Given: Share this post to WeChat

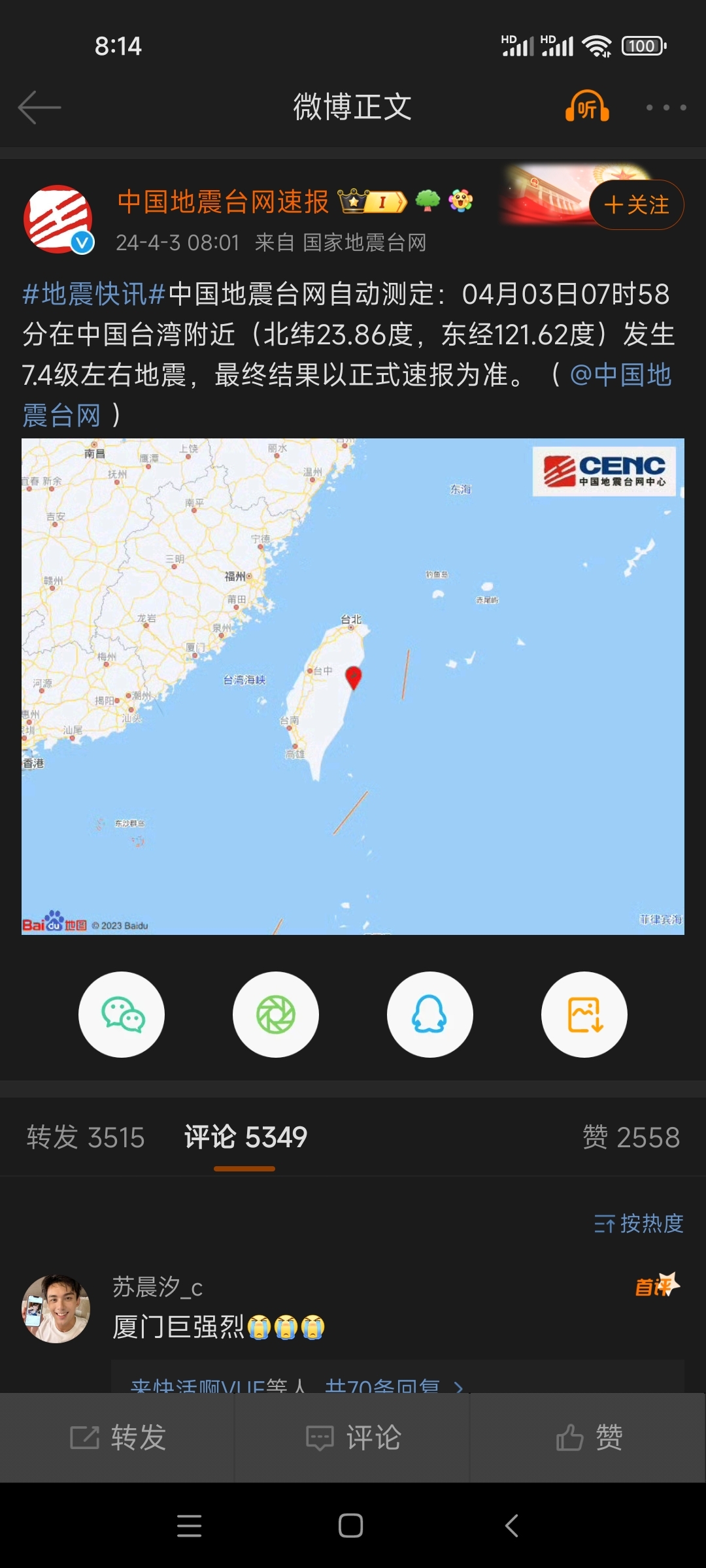Looking at the screenshot, I should pos(122,1015).
